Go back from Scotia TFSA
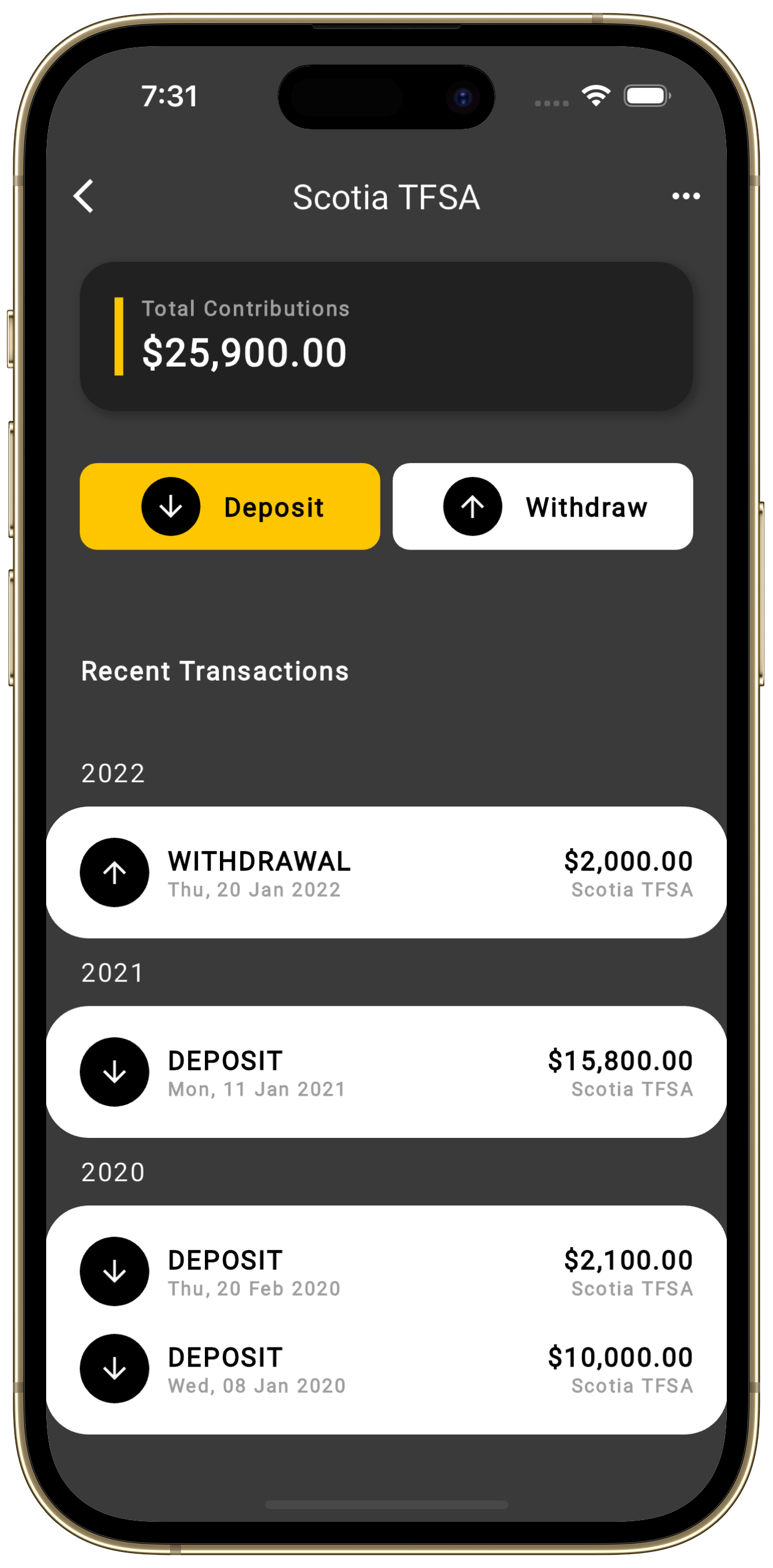Screen dimensions: 773x1568 pyautogui.click(x=84, y=196)
